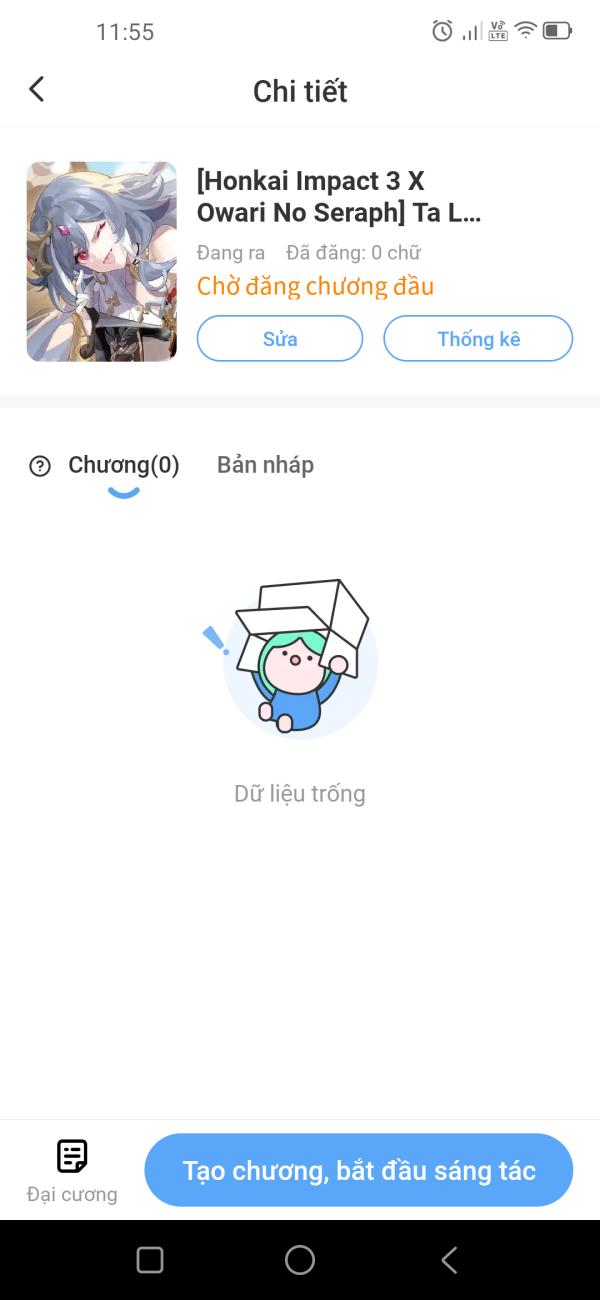Image resolution: width=600 pixels, height=1300 pixels.
Task: Open Thống kê statistics
Action: (x=478, y=338)
